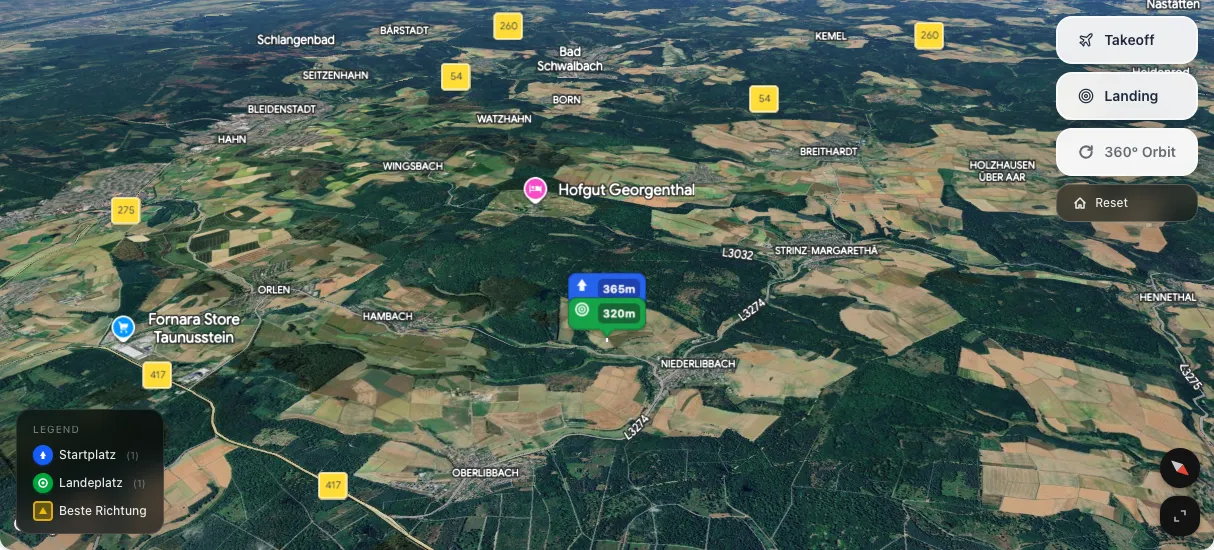This screenshot has width=1214, height=550.
Task: Open the 365m takeoff marker
Action: (x=607, y=288)
